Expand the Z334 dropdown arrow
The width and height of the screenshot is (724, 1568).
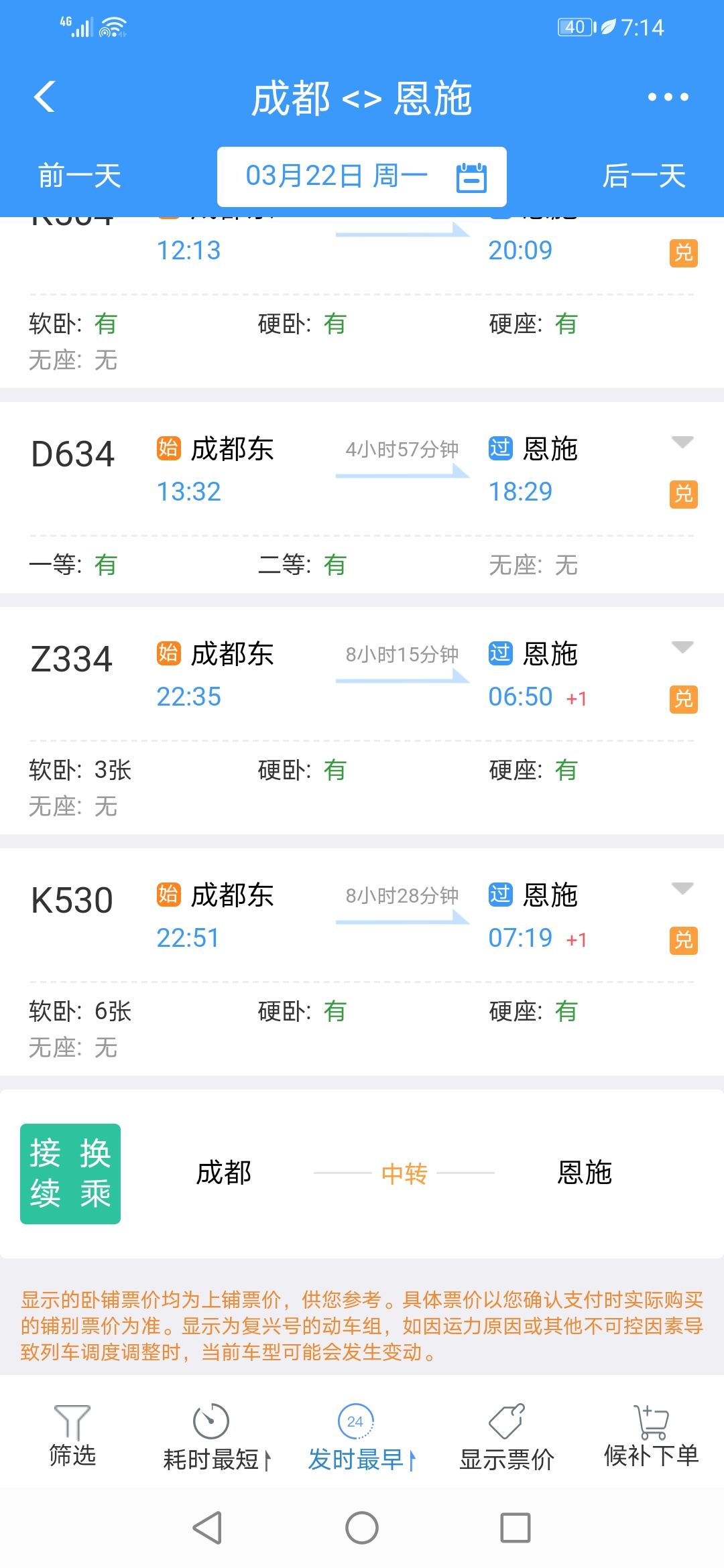coord(682,647)
